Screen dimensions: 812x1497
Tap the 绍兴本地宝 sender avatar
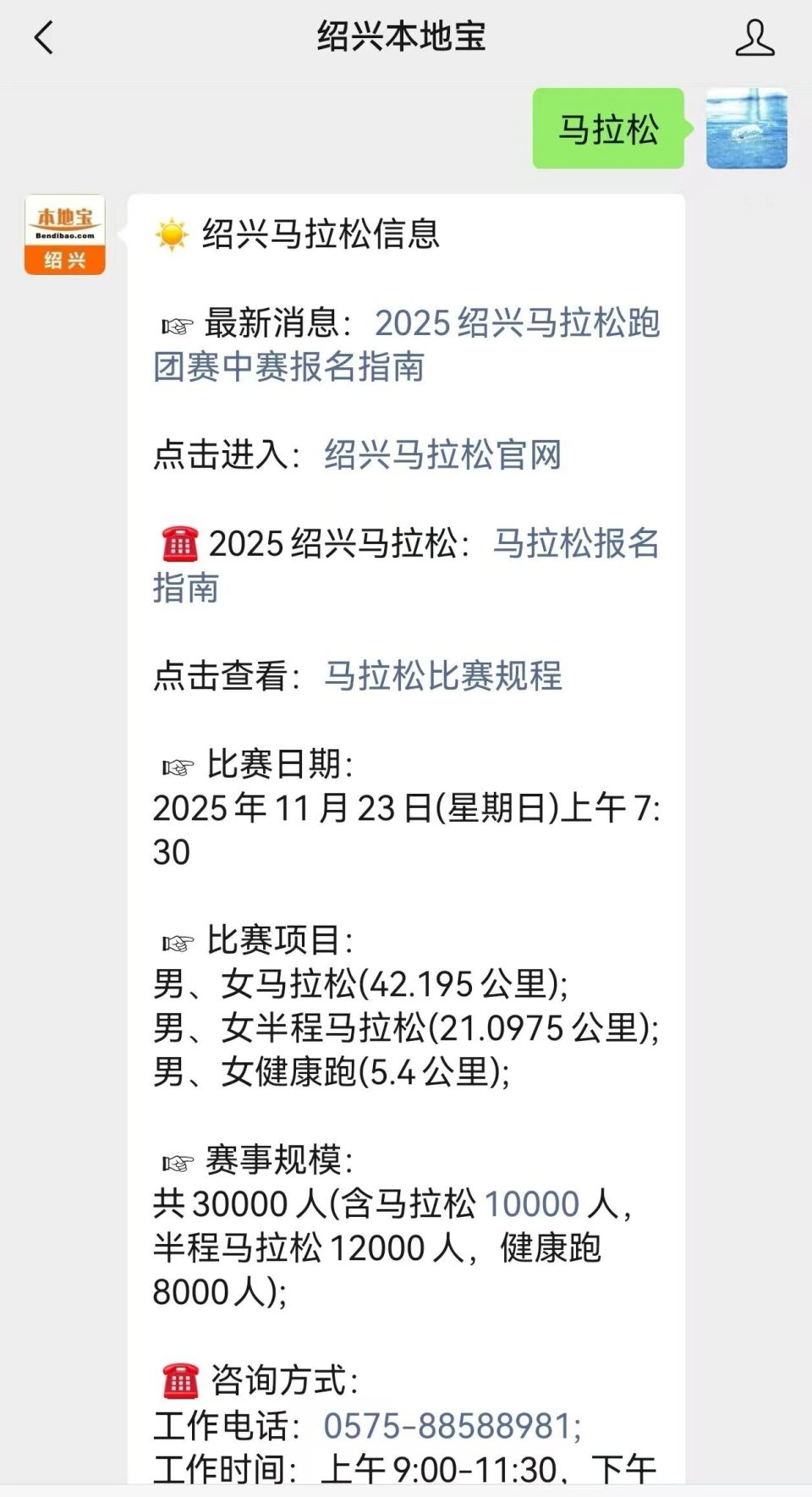[x=65, y=234]
